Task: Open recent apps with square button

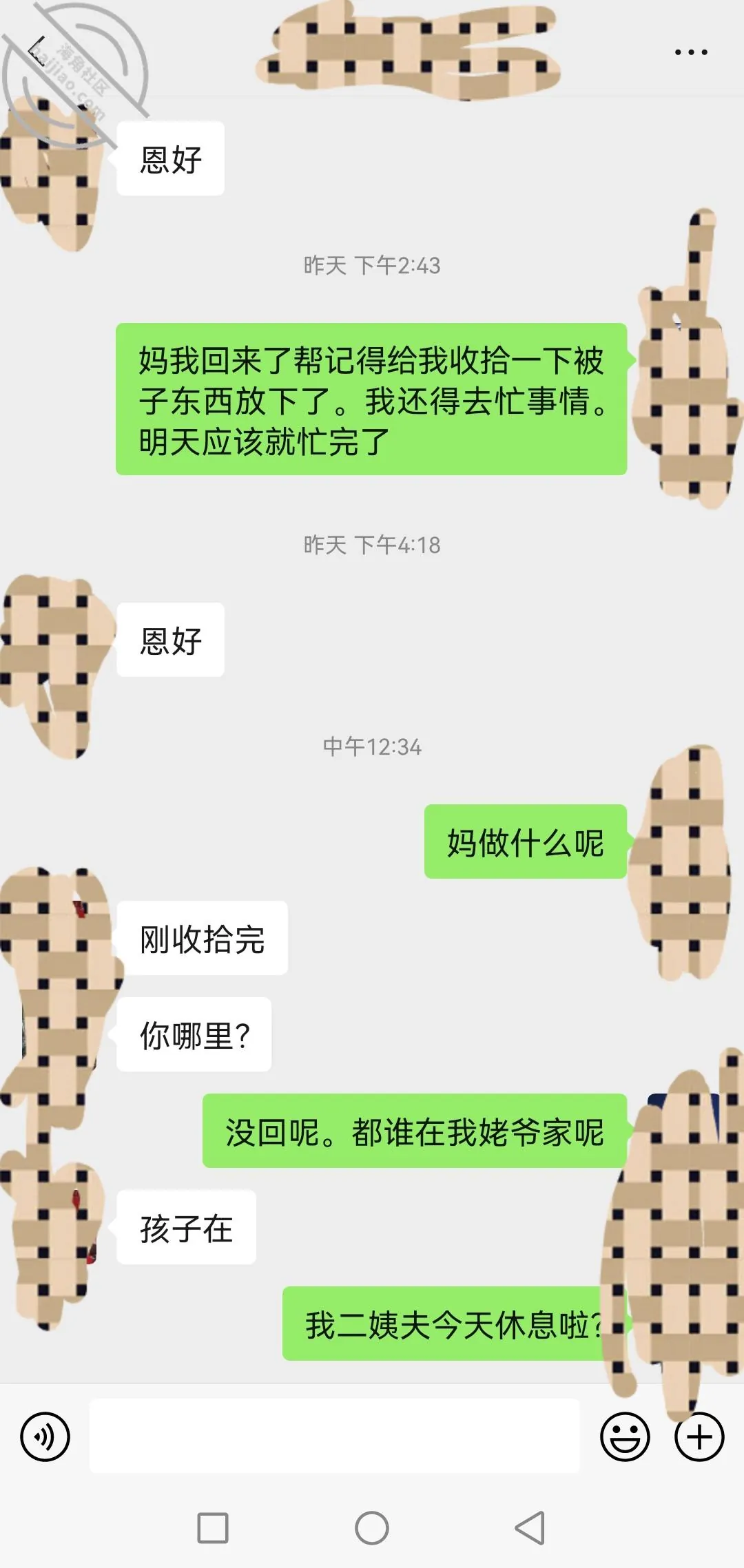Action: click(x=213, y=1528)
